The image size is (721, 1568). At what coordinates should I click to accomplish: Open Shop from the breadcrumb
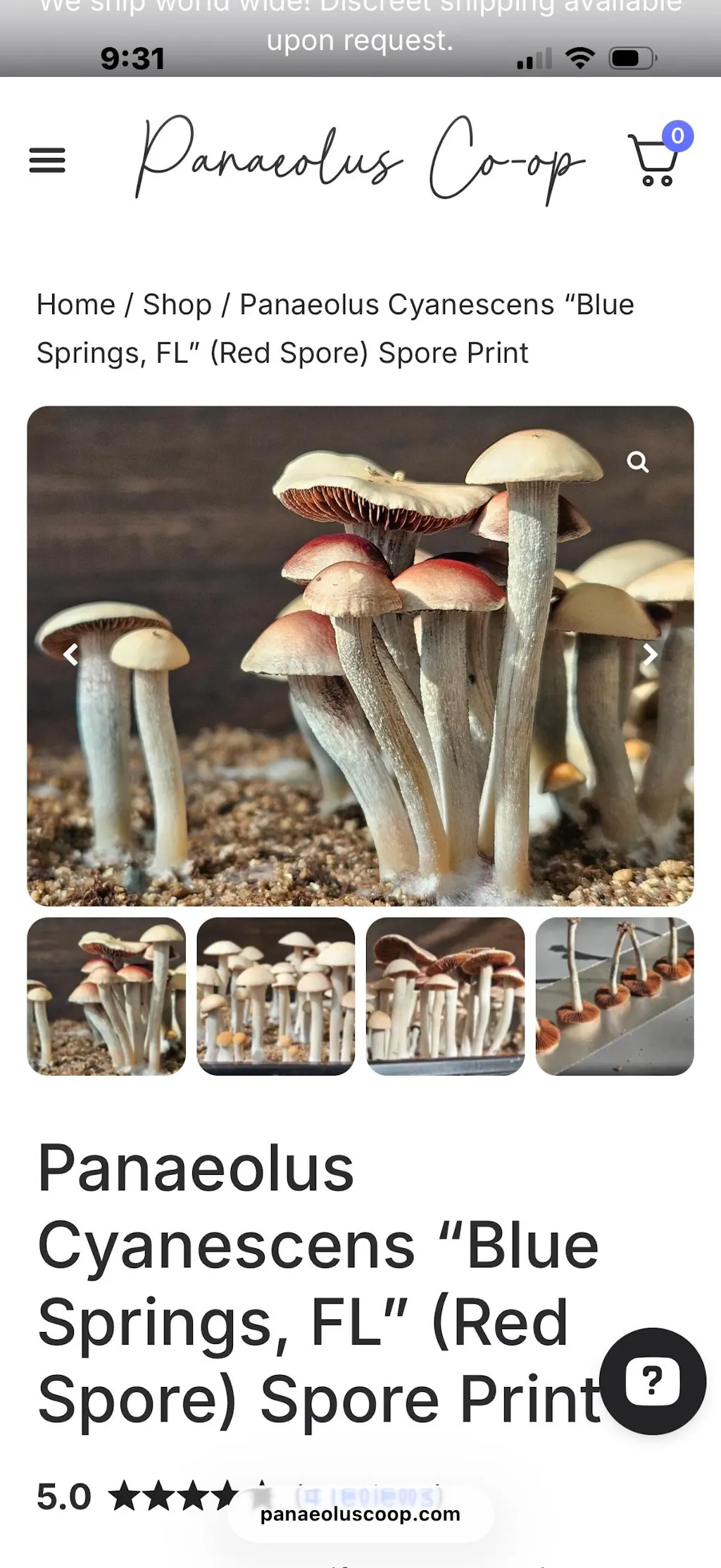point(177,305)
